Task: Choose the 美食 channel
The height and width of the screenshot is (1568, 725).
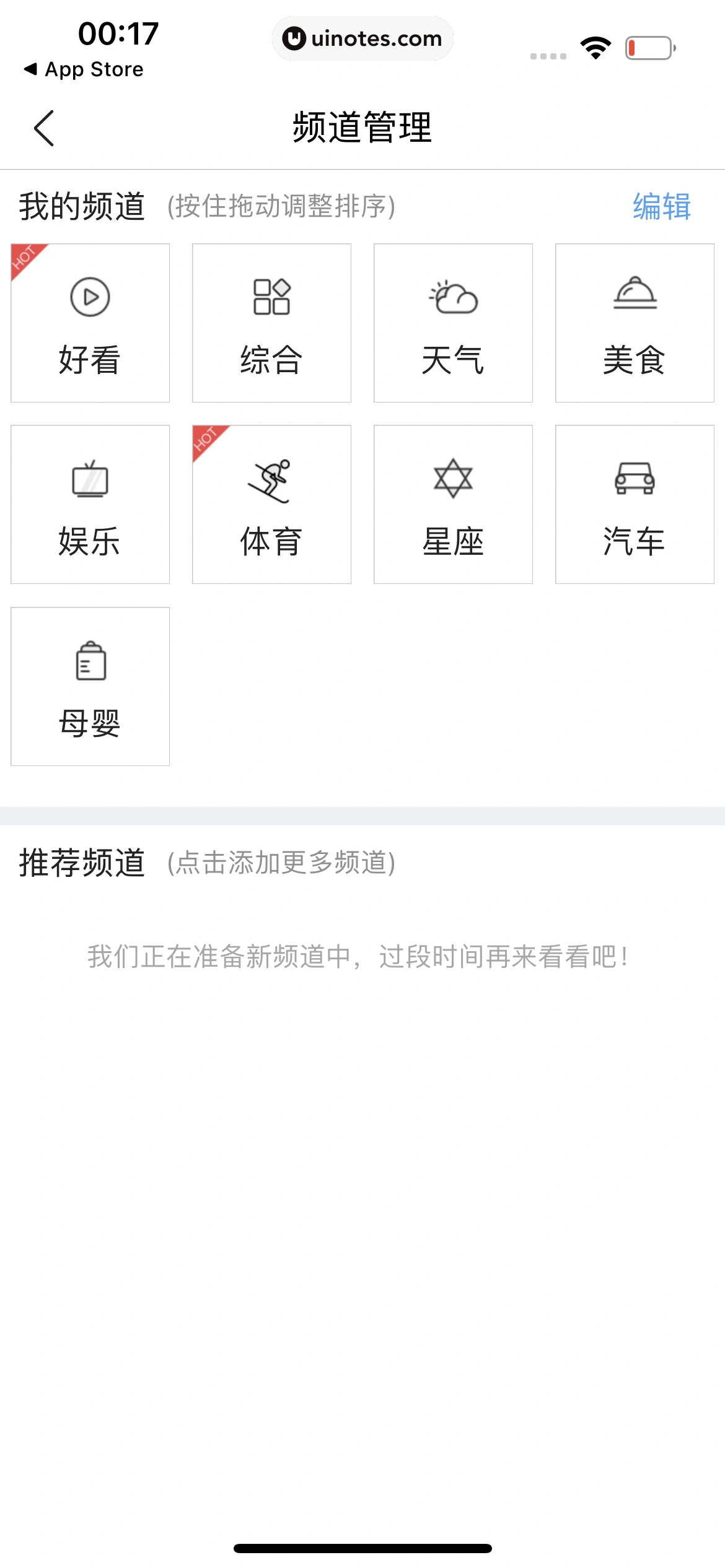Action: pyautogui.click(x=635, y=323)
